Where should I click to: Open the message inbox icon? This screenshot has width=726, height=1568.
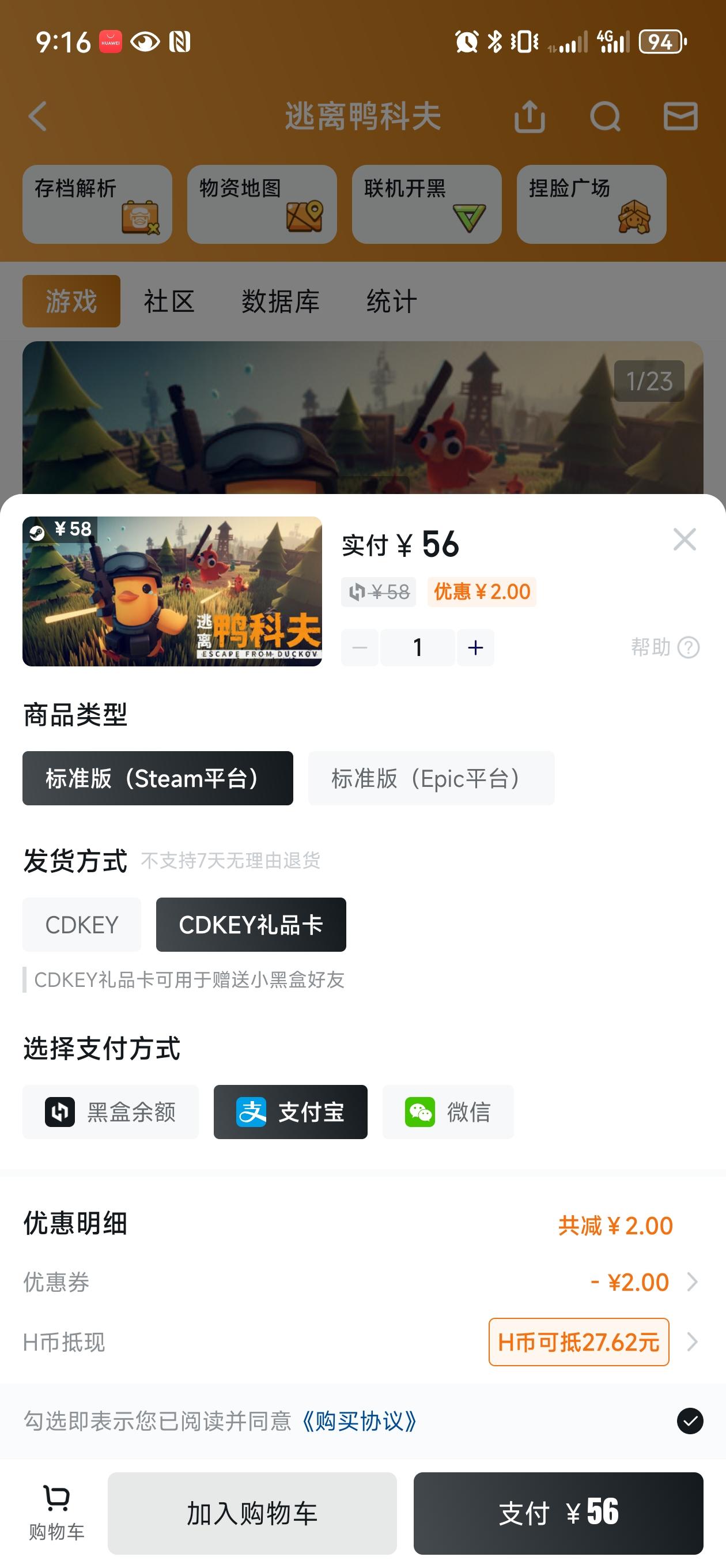click(x=680, y=117)
